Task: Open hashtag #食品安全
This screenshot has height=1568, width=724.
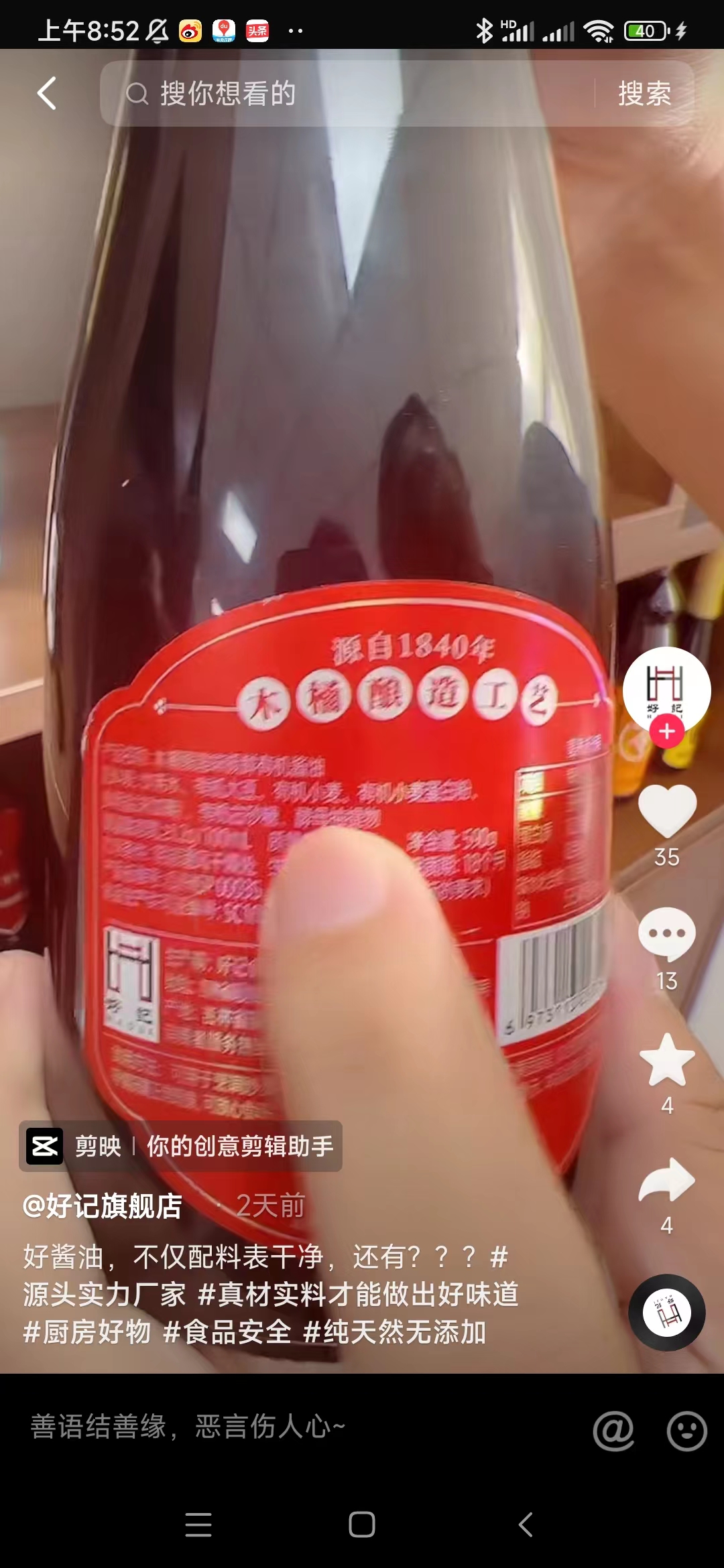Action: pyautogui.click(x=228, y=1331)
